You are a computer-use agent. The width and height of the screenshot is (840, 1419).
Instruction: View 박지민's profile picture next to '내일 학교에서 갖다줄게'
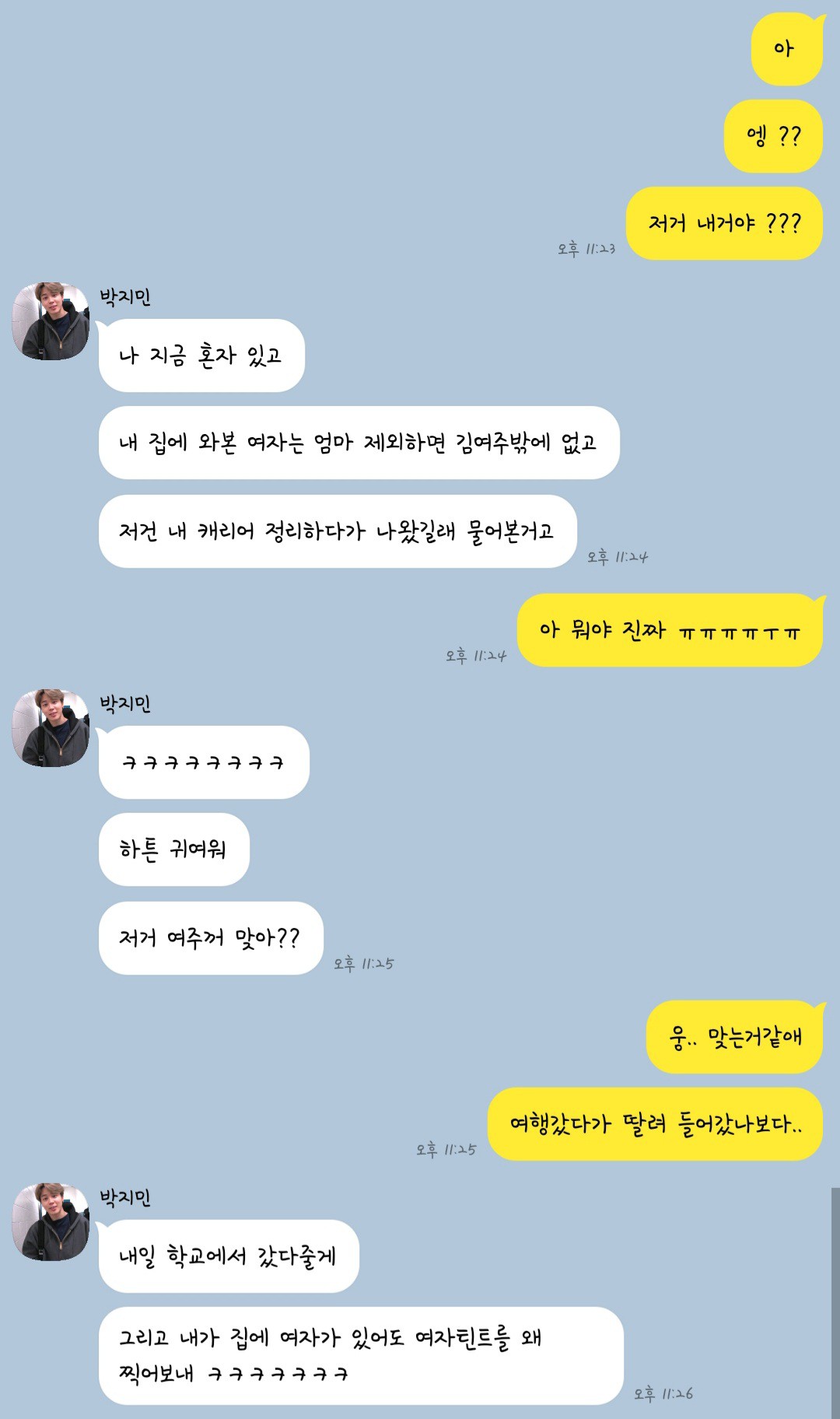point(51,1222)
